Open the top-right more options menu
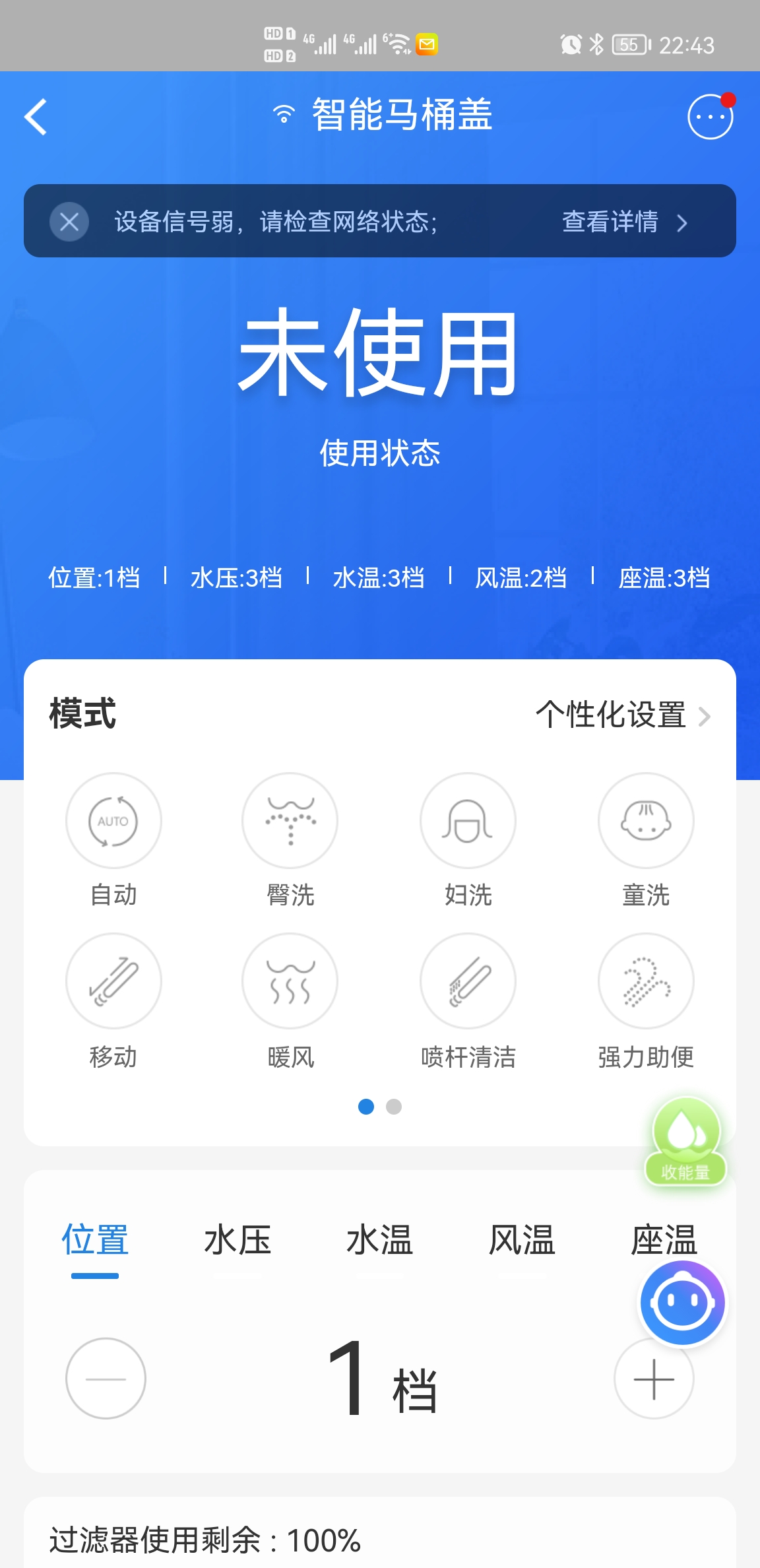This screenshot has height=1568, width=760. tap(711, 117)
